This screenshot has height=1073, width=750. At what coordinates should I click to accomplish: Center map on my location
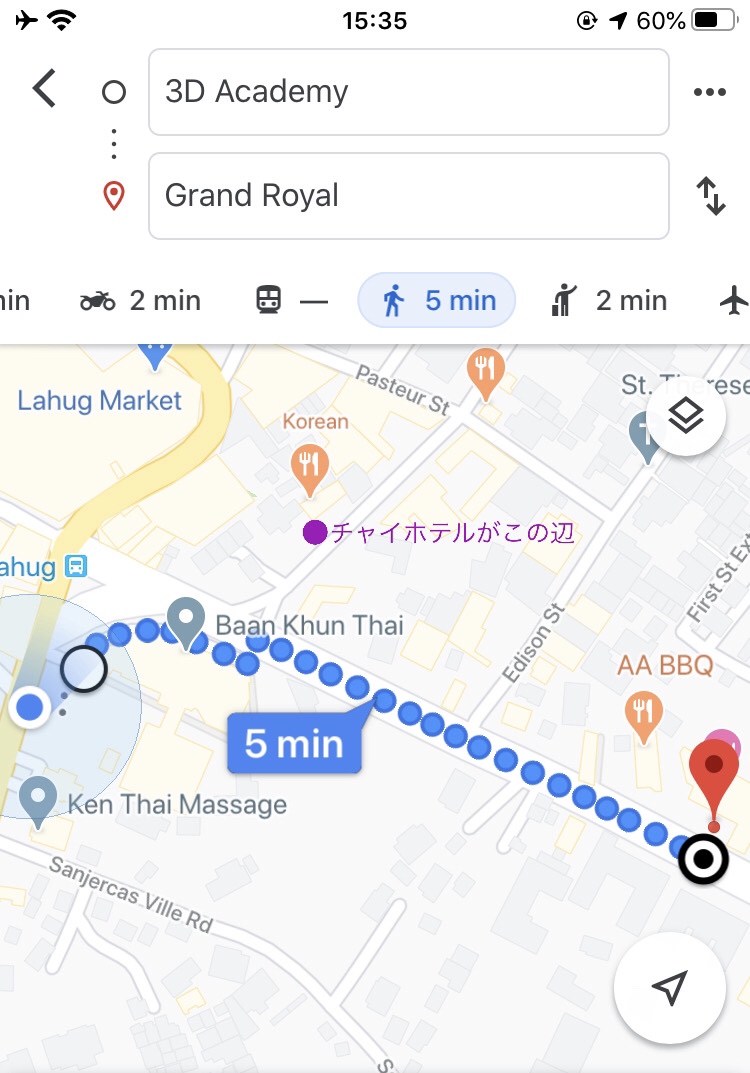[669, 987]
